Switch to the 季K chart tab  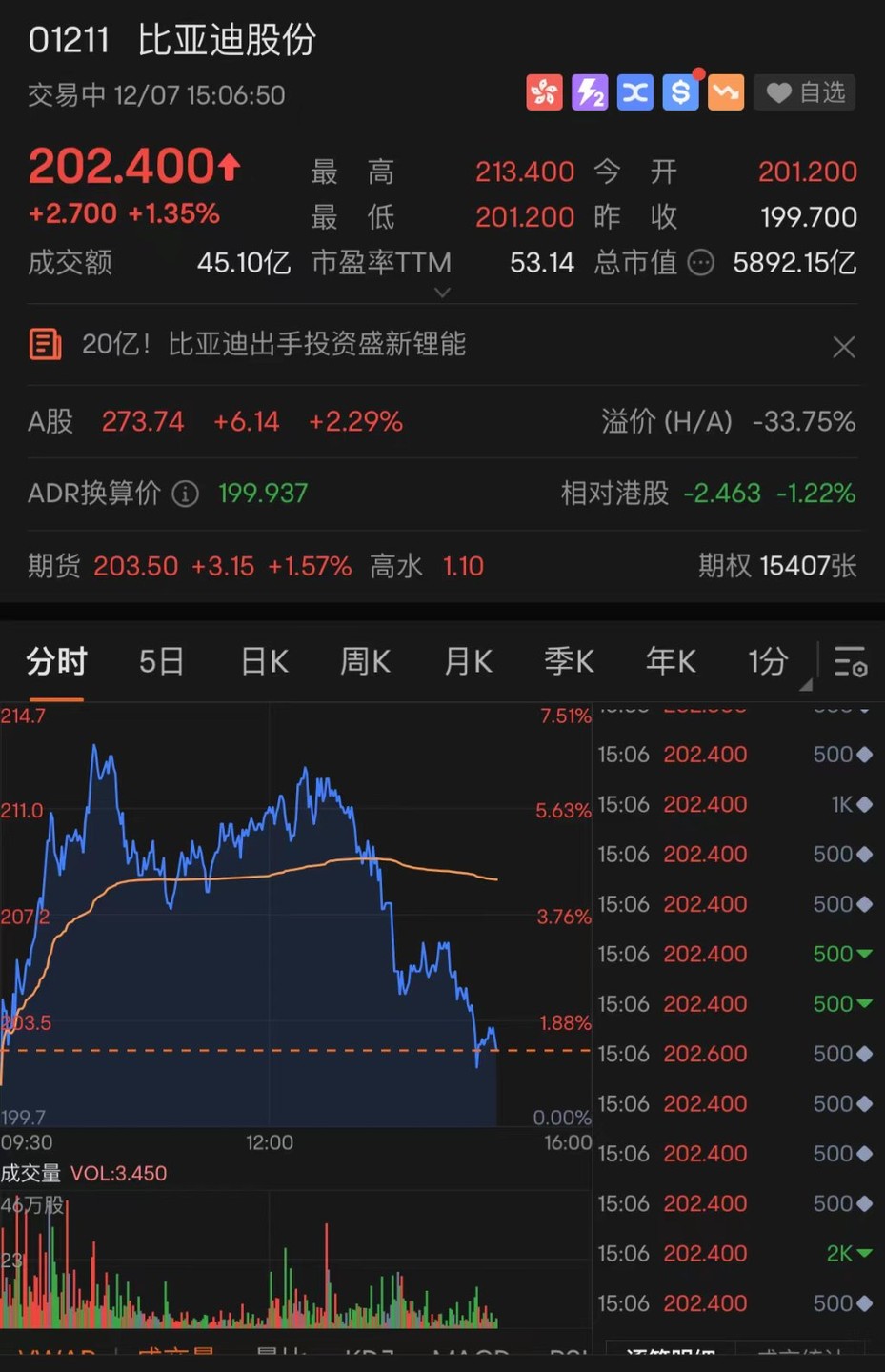coord(569,661)
